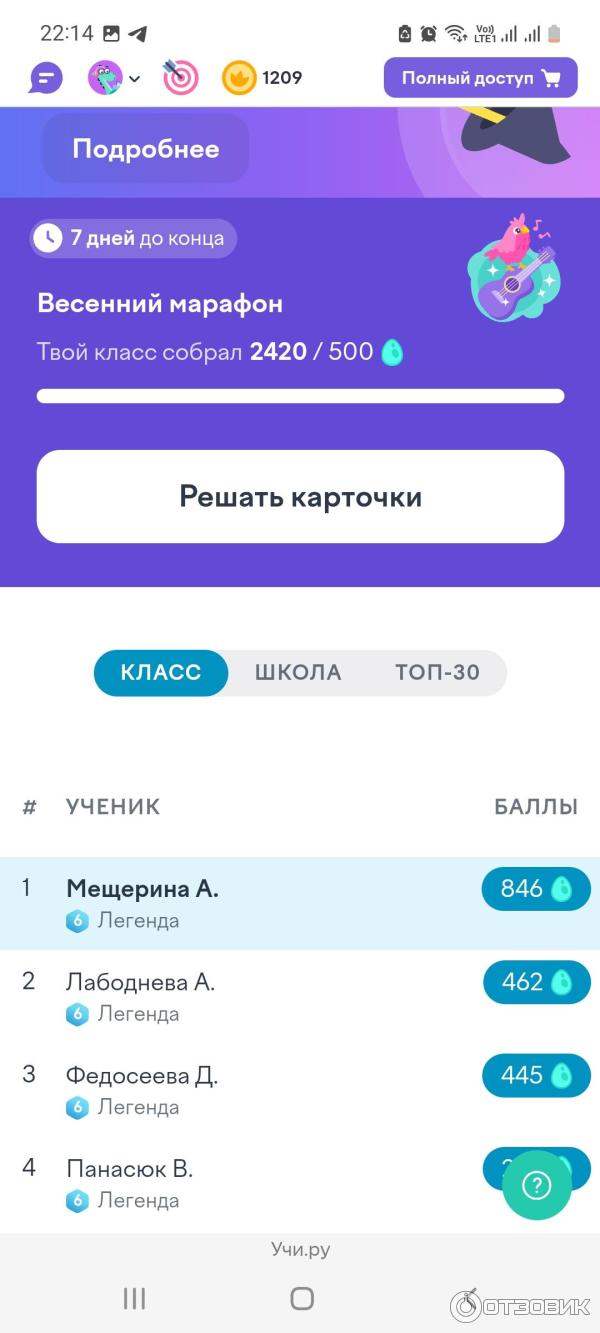Switch to the ТОП-30 tab
The image size is (600, 1333).
coord(437,673)
